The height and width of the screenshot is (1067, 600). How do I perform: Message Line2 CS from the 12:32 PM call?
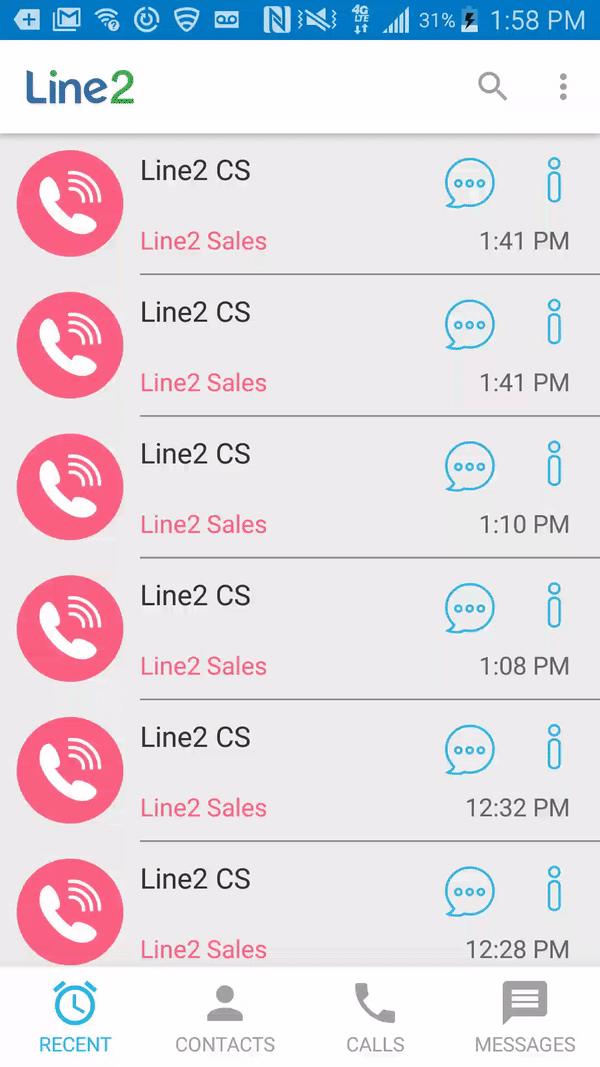[469, 751]
